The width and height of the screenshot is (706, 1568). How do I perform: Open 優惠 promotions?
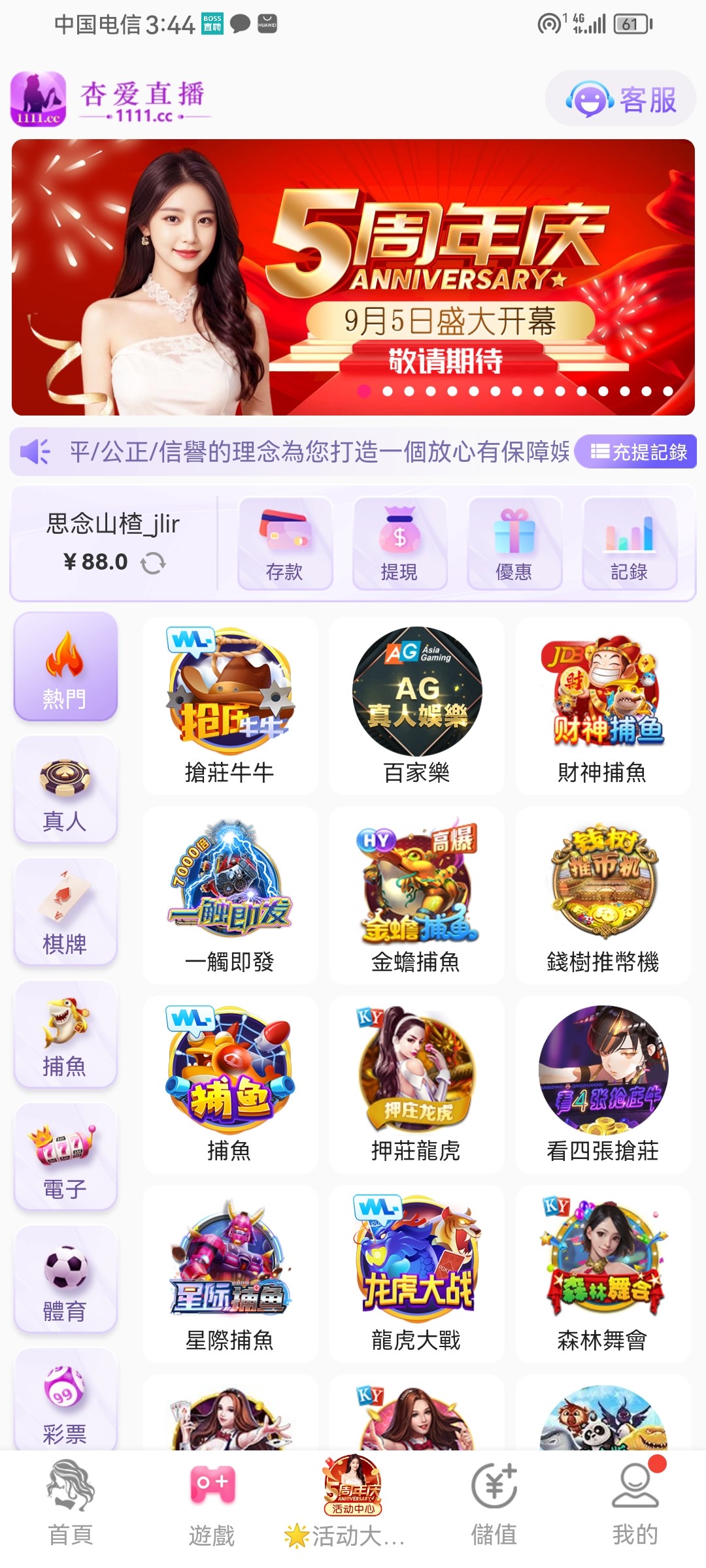pos(514,544)
